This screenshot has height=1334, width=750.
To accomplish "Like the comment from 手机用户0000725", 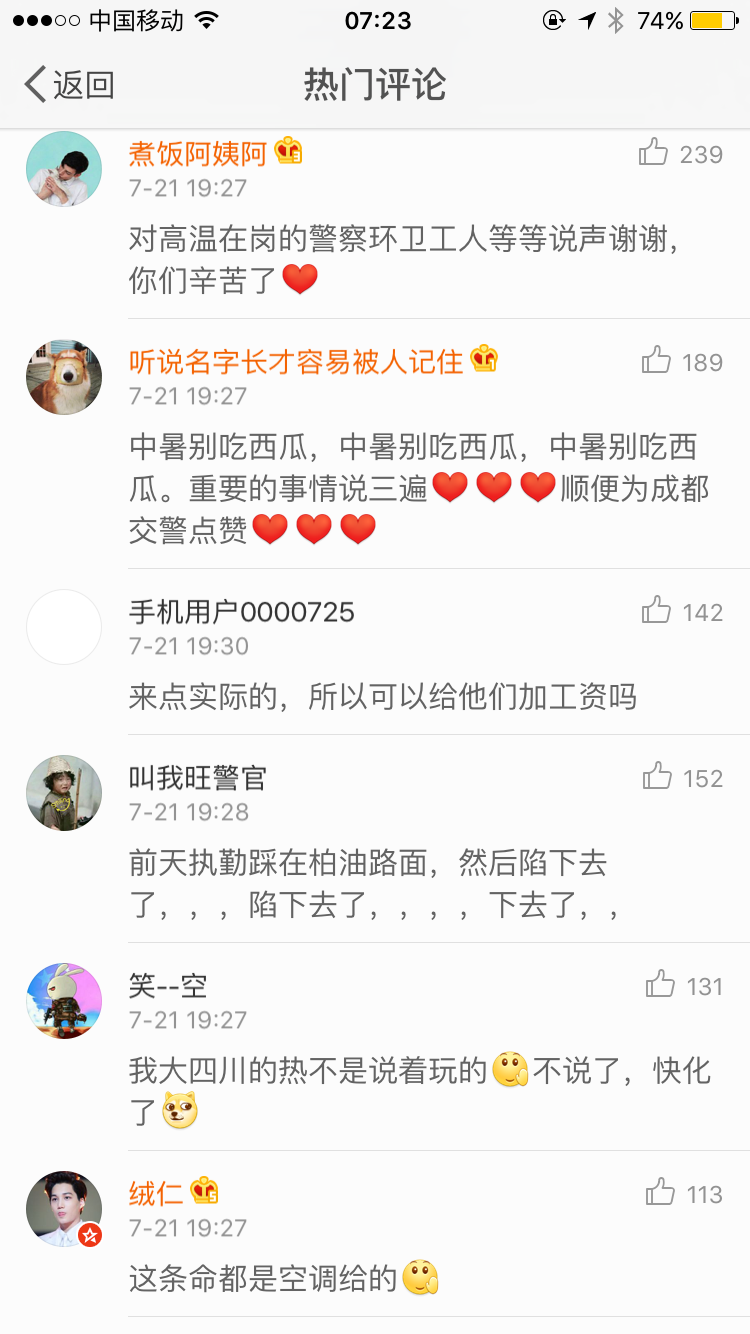I will (657, 611).
